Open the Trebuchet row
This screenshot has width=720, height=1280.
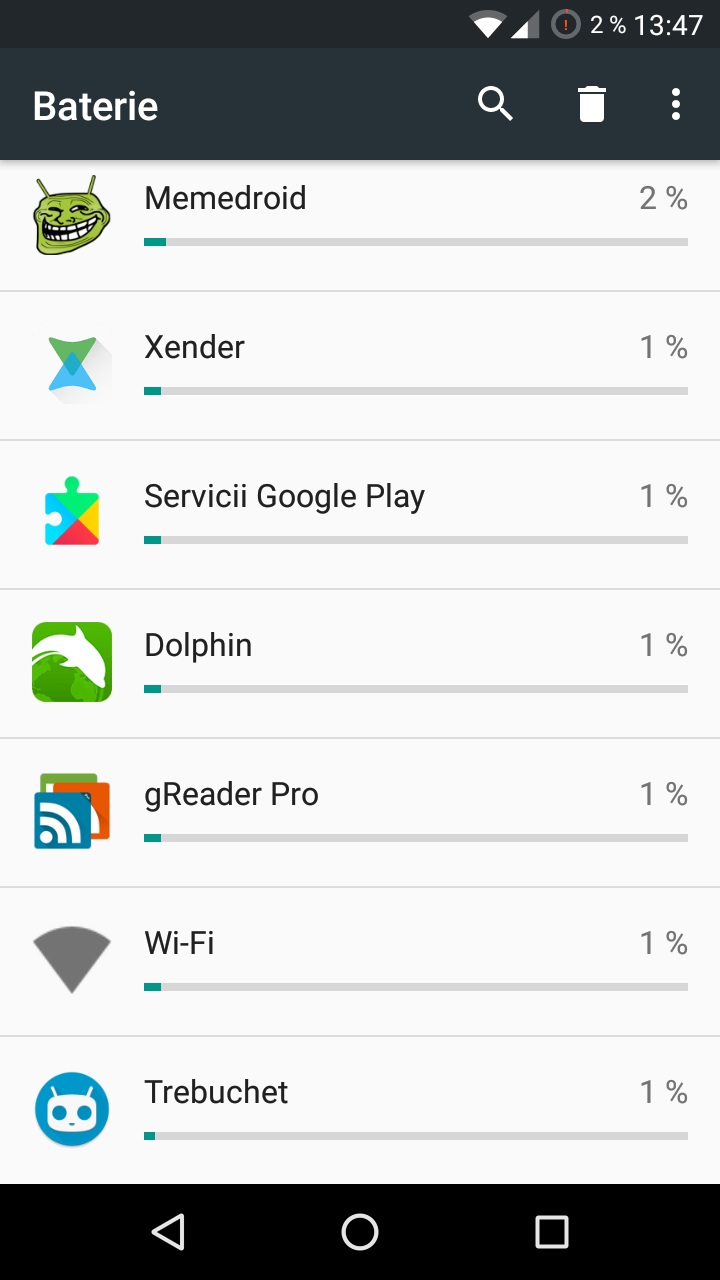pos(360,1110)
